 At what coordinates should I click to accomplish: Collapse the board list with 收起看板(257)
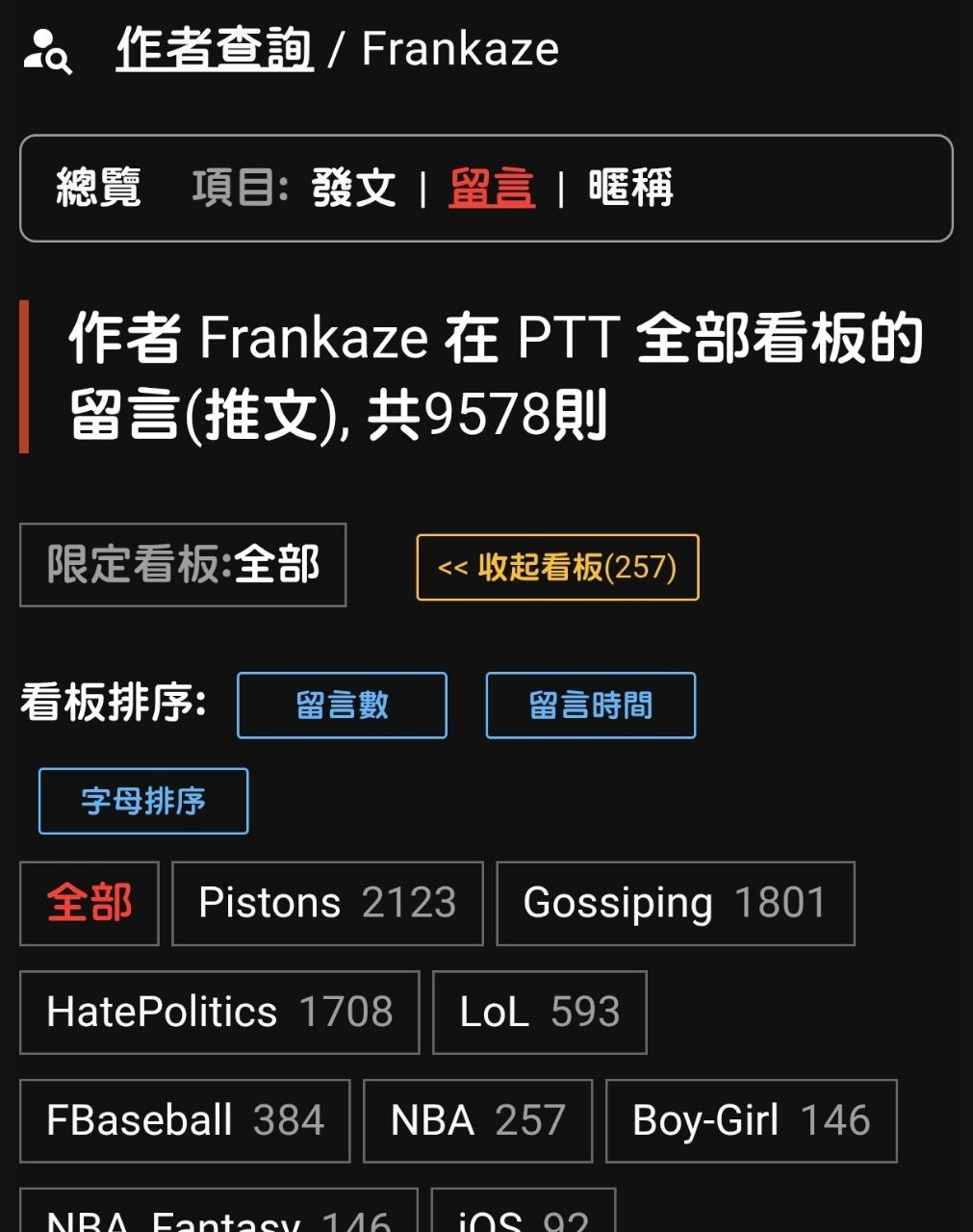point(557,567)
